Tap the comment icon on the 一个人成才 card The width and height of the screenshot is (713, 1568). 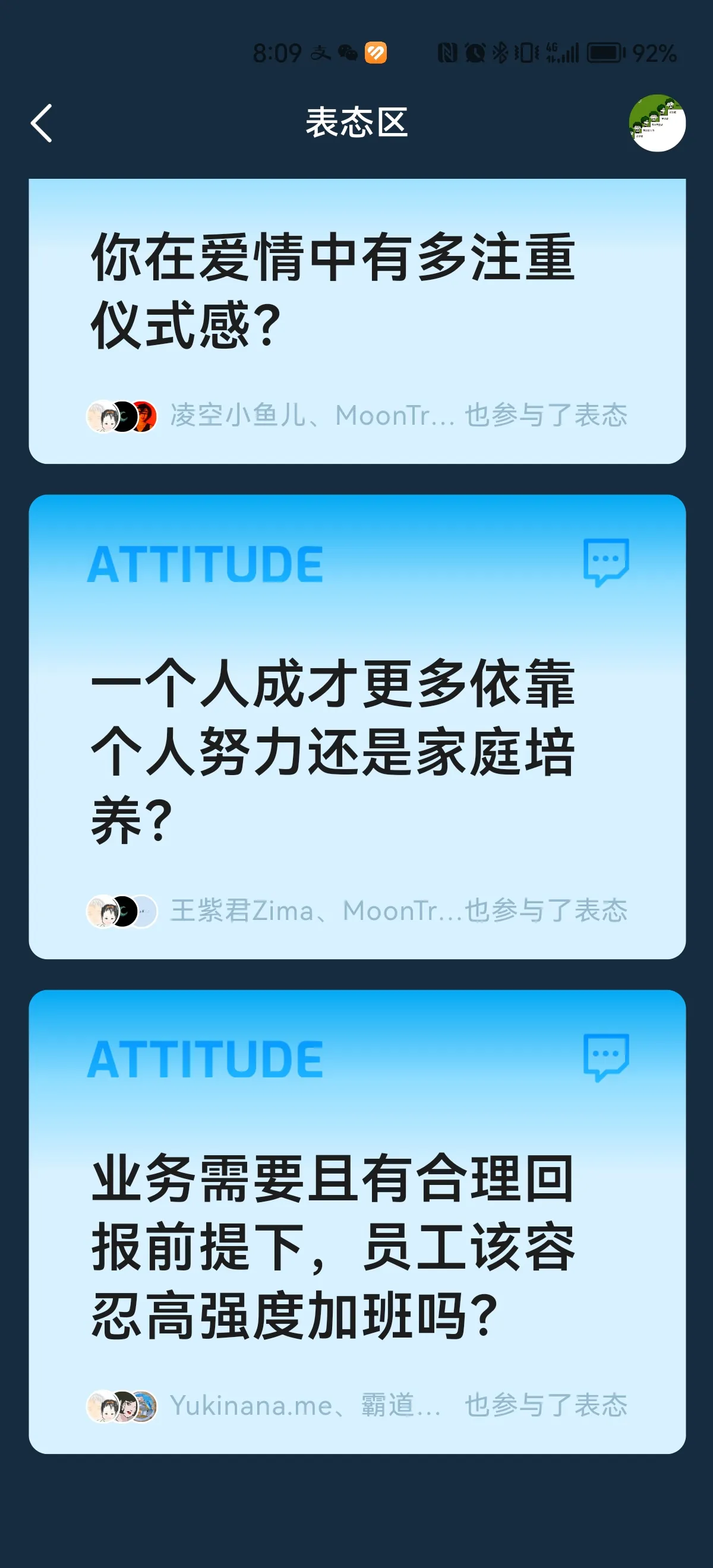(605, 562)
